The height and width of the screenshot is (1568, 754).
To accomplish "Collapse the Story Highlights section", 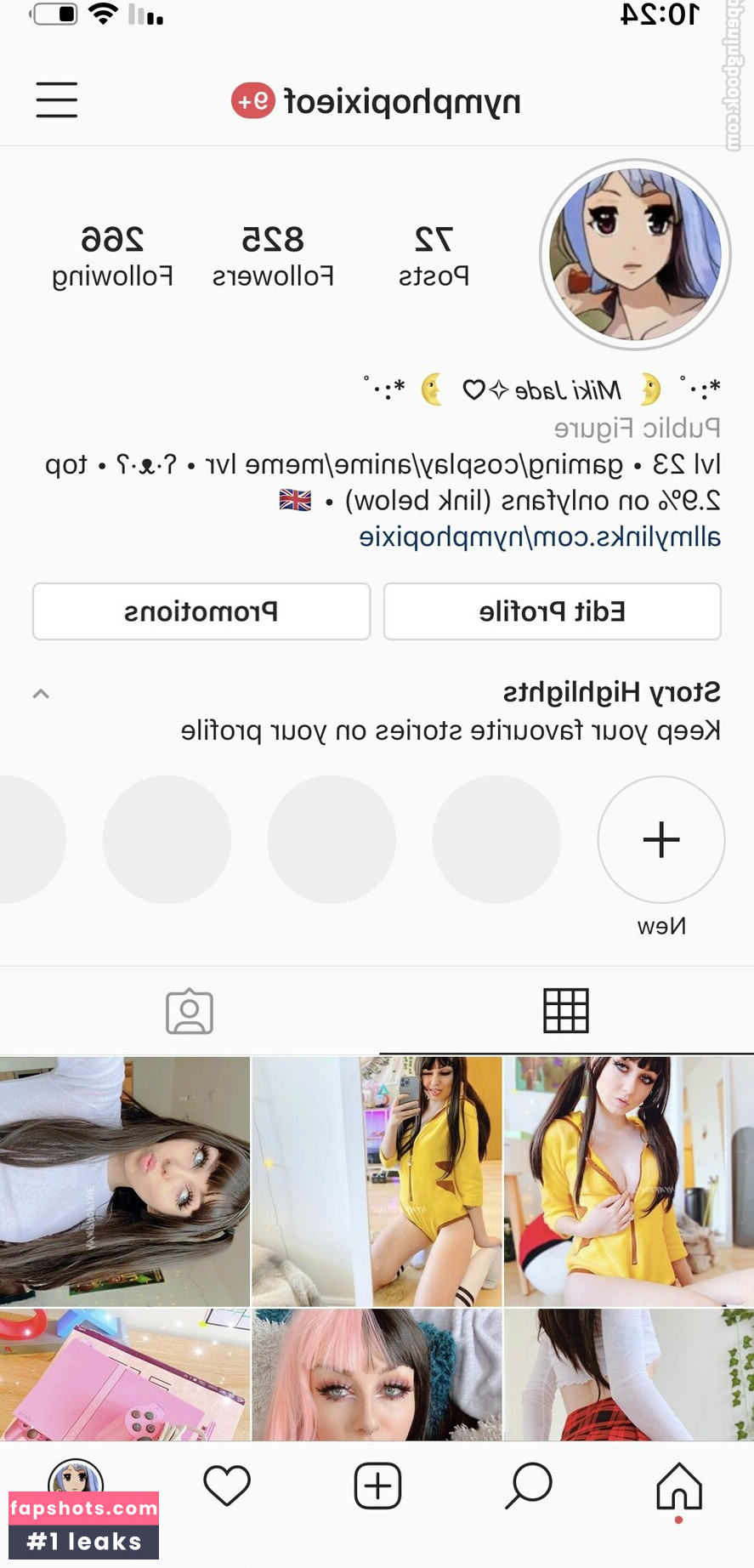I will click(x=41, y=694).
